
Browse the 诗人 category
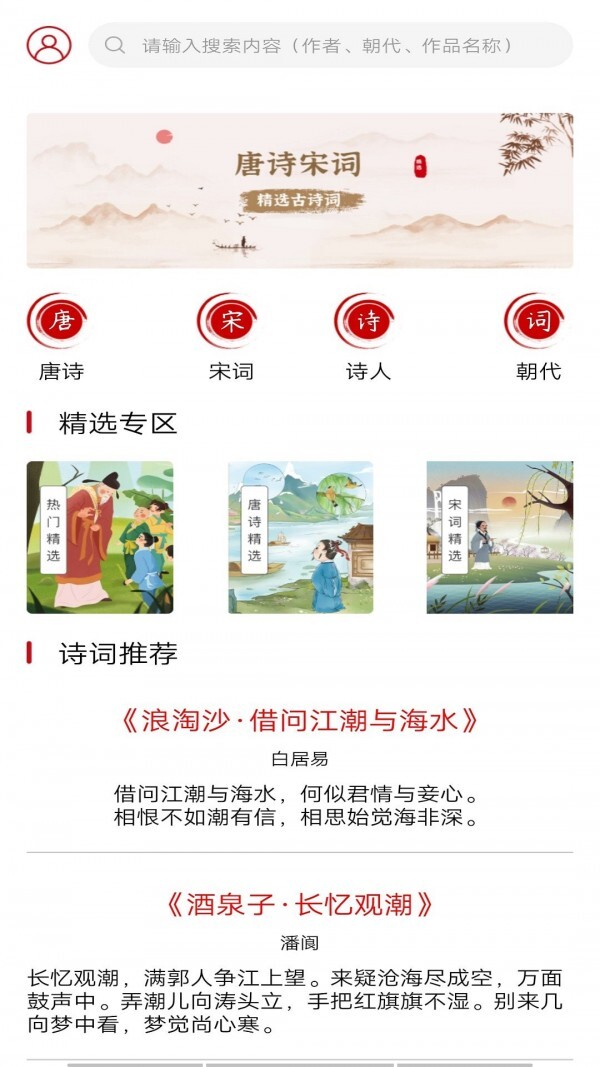[368, 336]
